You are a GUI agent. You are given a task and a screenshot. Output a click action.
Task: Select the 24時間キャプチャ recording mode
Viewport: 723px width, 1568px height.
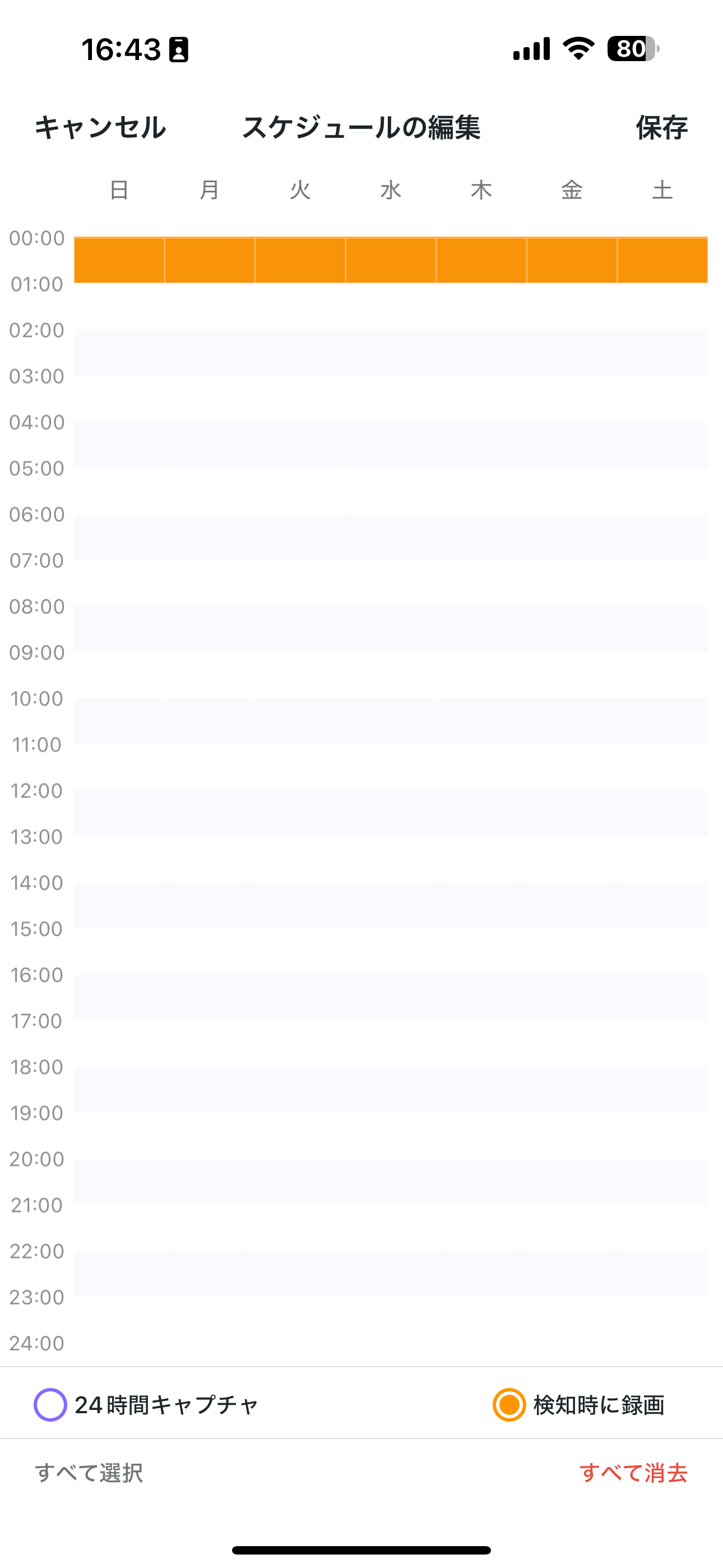(146, 1405)
